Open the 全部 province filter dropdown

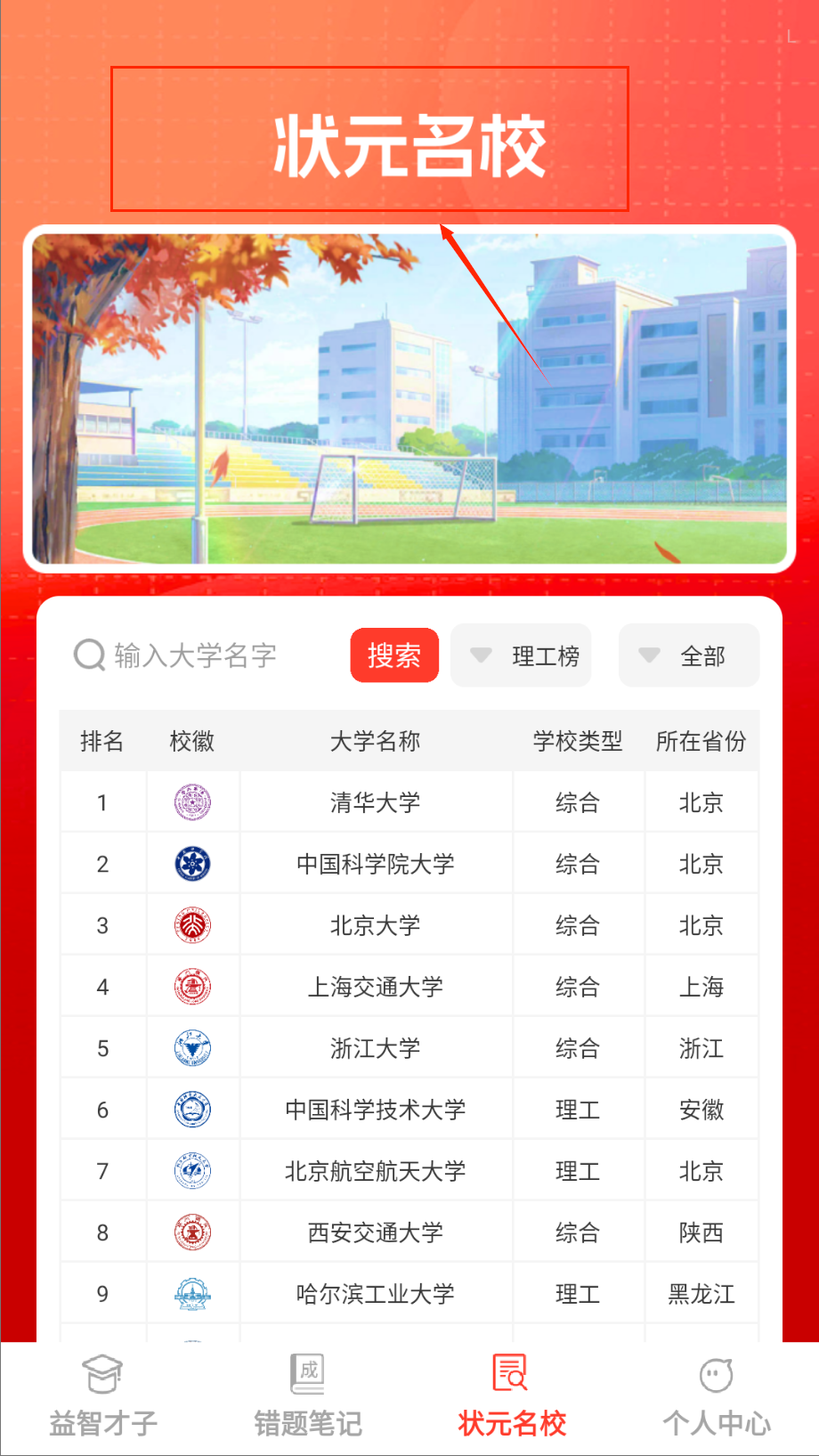point(688,656)
